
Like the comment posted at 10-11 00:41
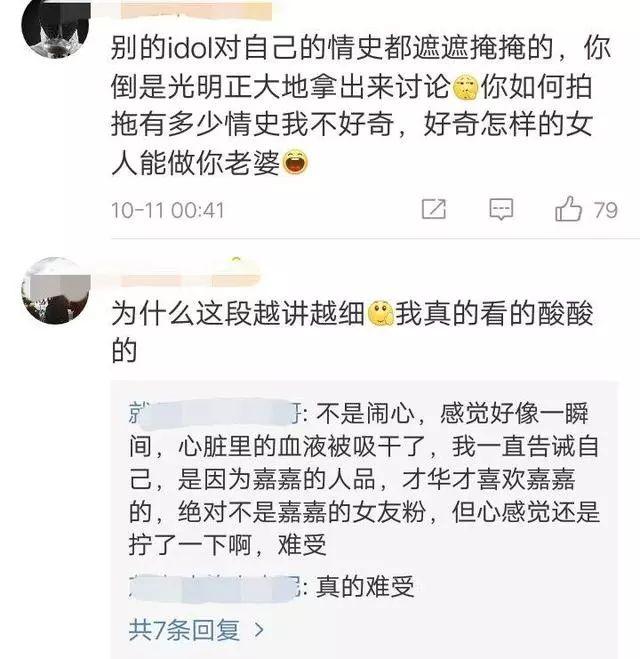pos(570,209)
